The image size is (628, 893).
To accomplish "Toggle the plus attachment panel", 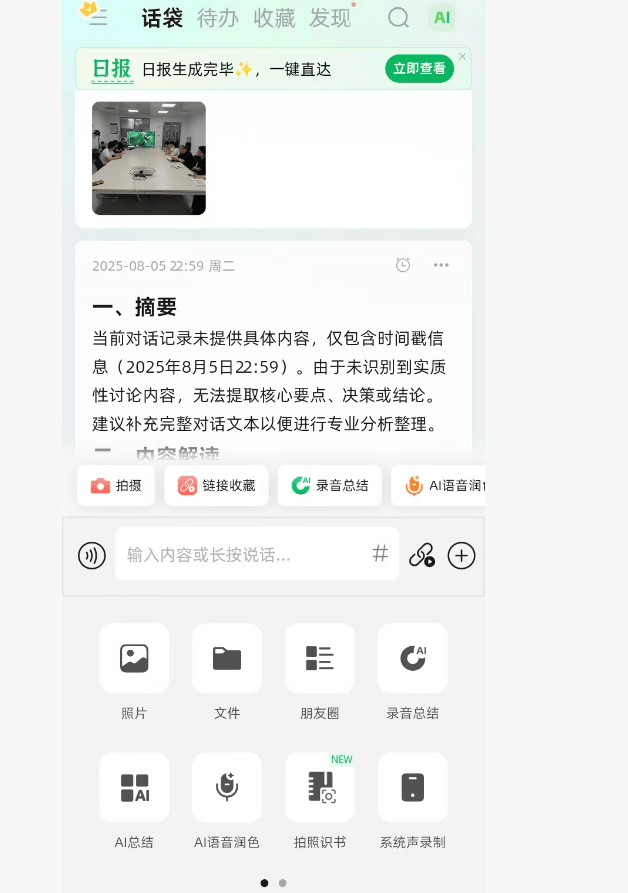I will 461,556.
